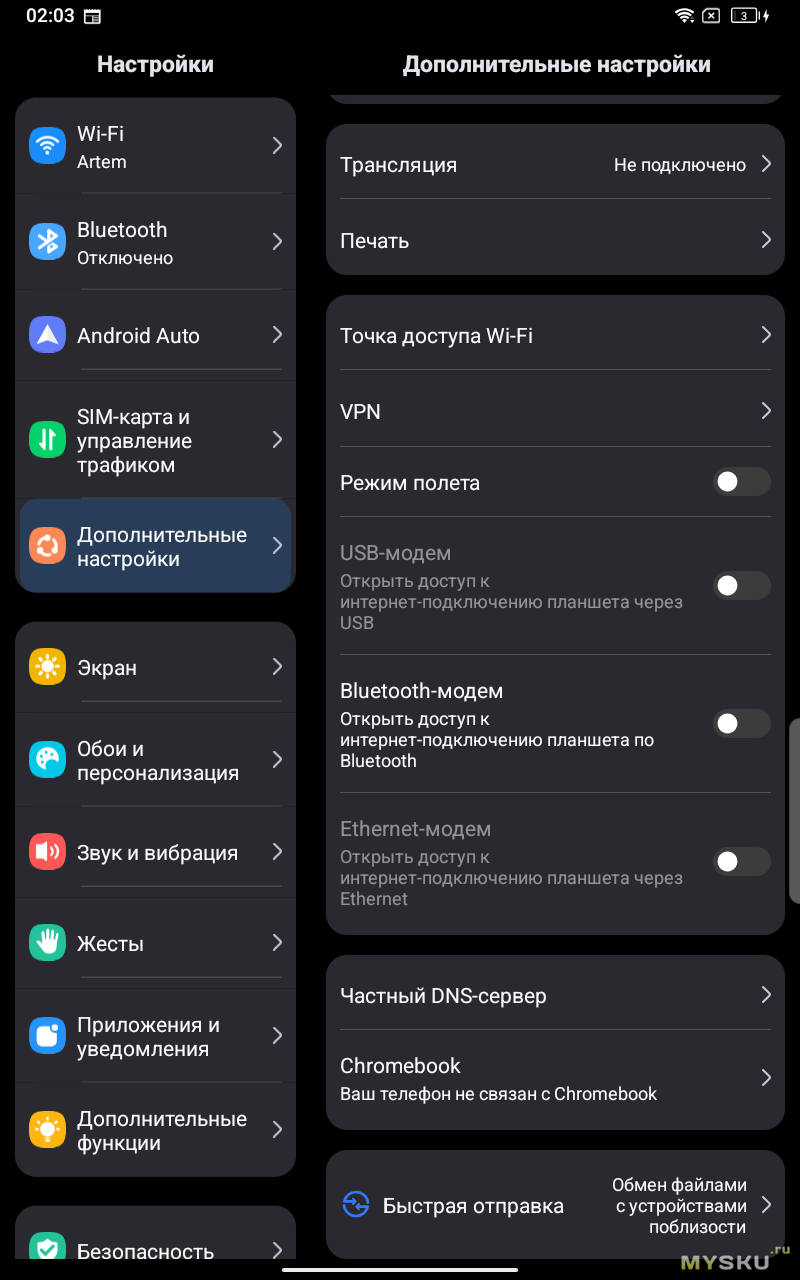Open Звук и вибрация

coord(155,852)
